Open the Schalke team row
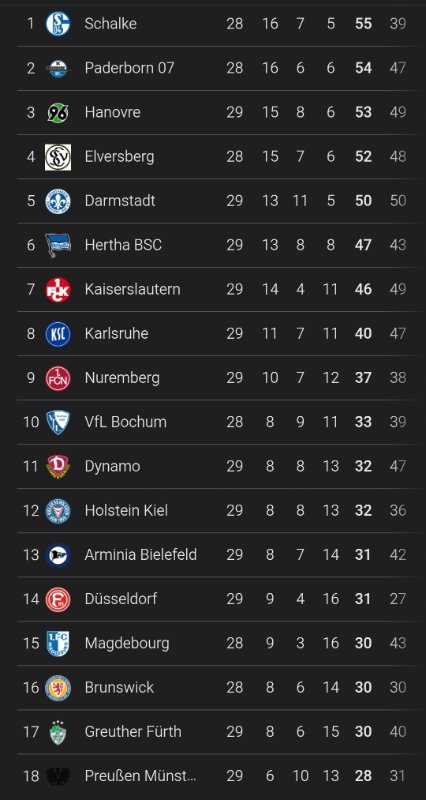Viewport: 426px width, 800px height. (221, 24)
